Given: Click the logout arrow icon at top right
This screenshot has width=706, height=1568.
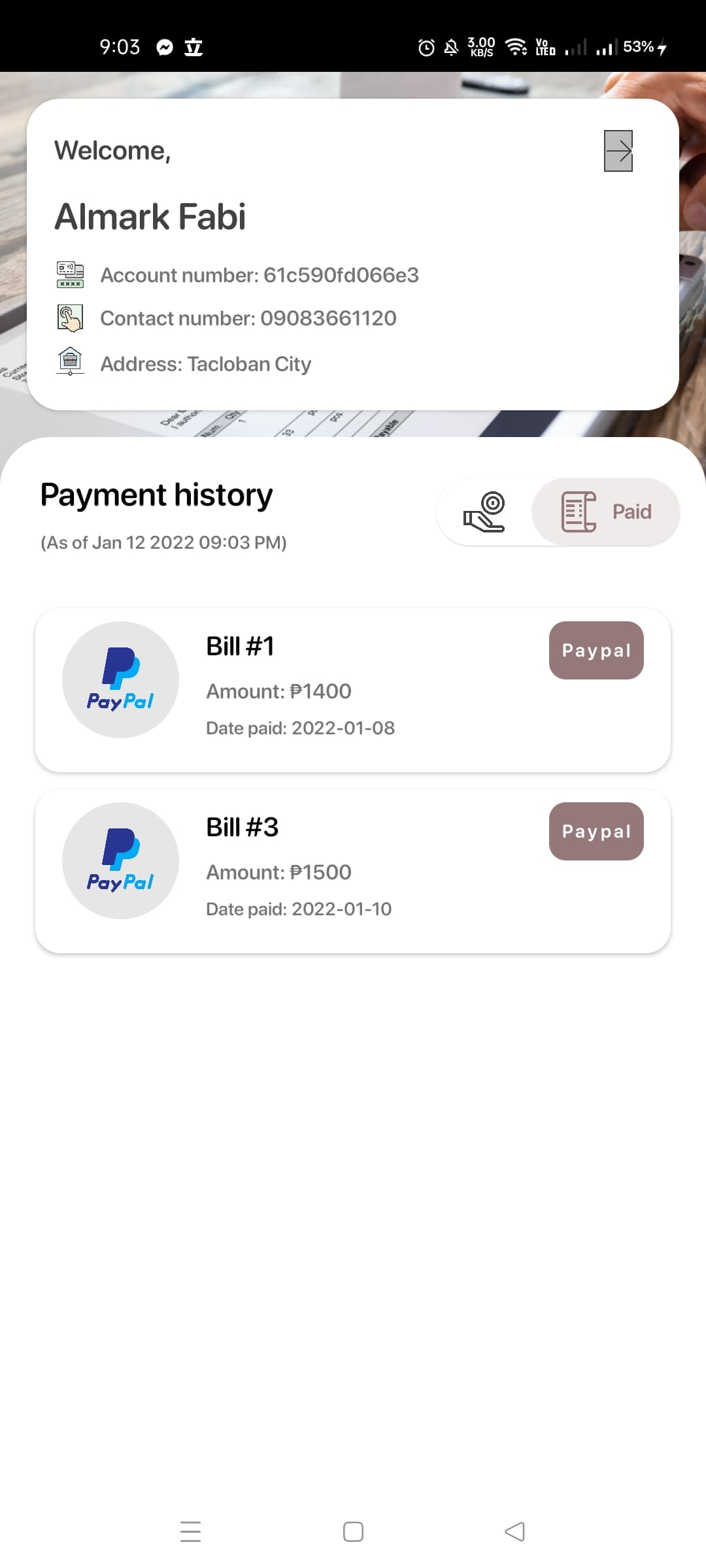Looking at the screenshot, I should click(x=617, y=151).
